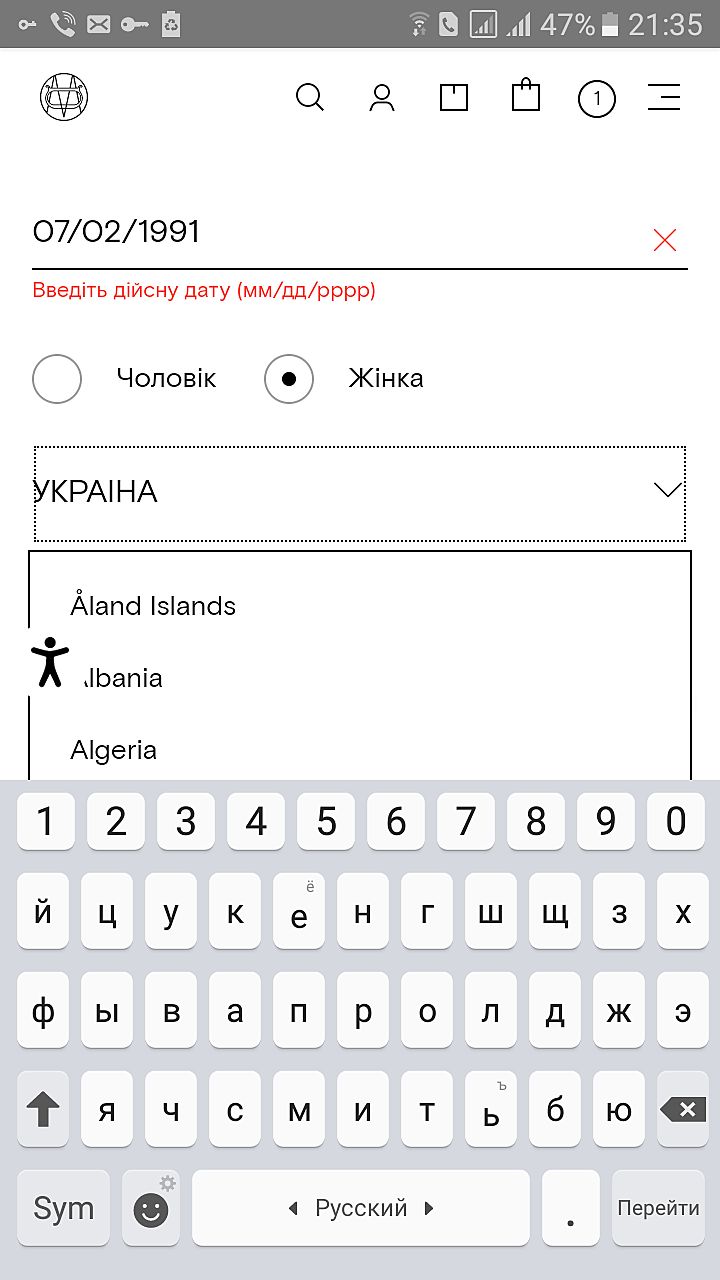Open the search icon in header
The image size is (720, 1280).
pyautogui.click(x=310, y=98)
